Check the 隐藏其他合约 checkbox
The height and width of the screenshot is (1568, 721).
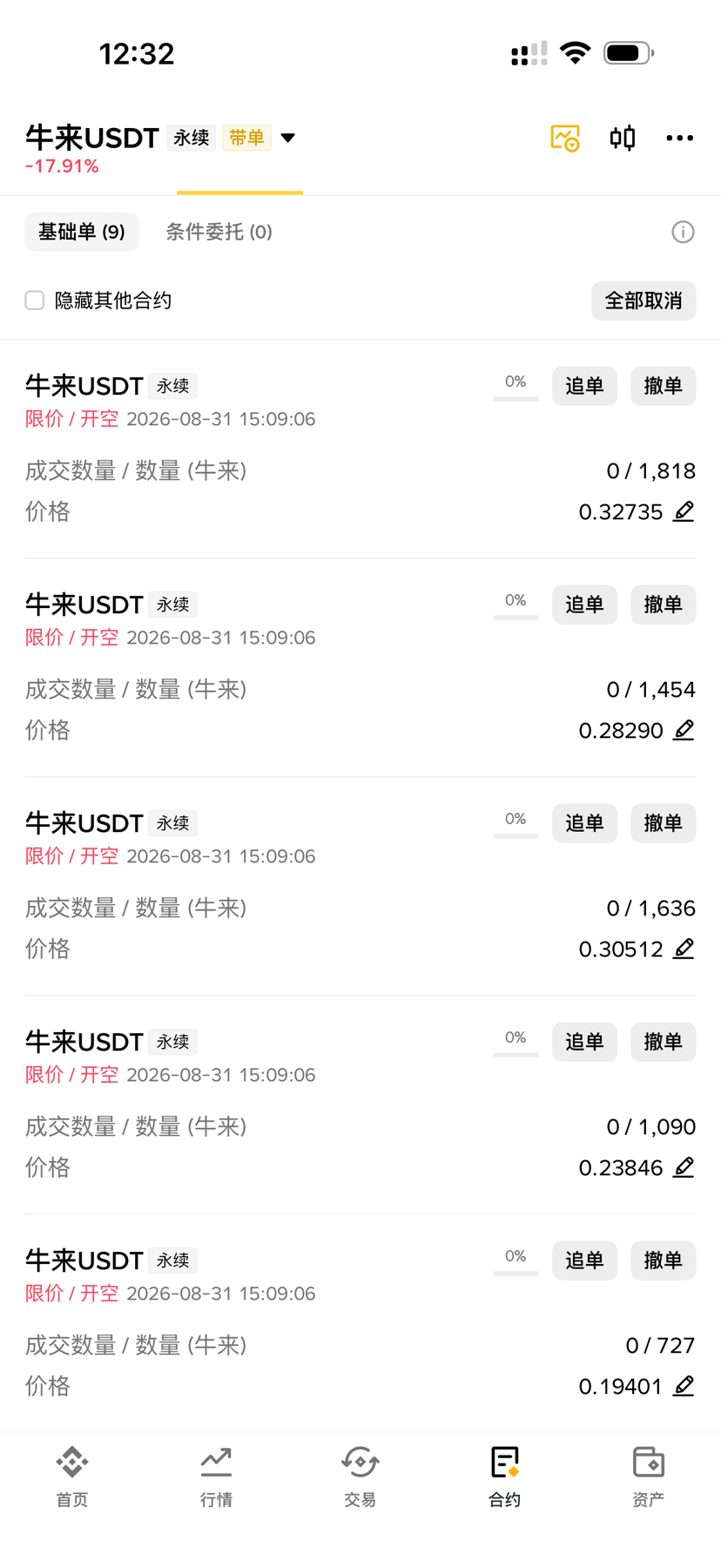35,301
